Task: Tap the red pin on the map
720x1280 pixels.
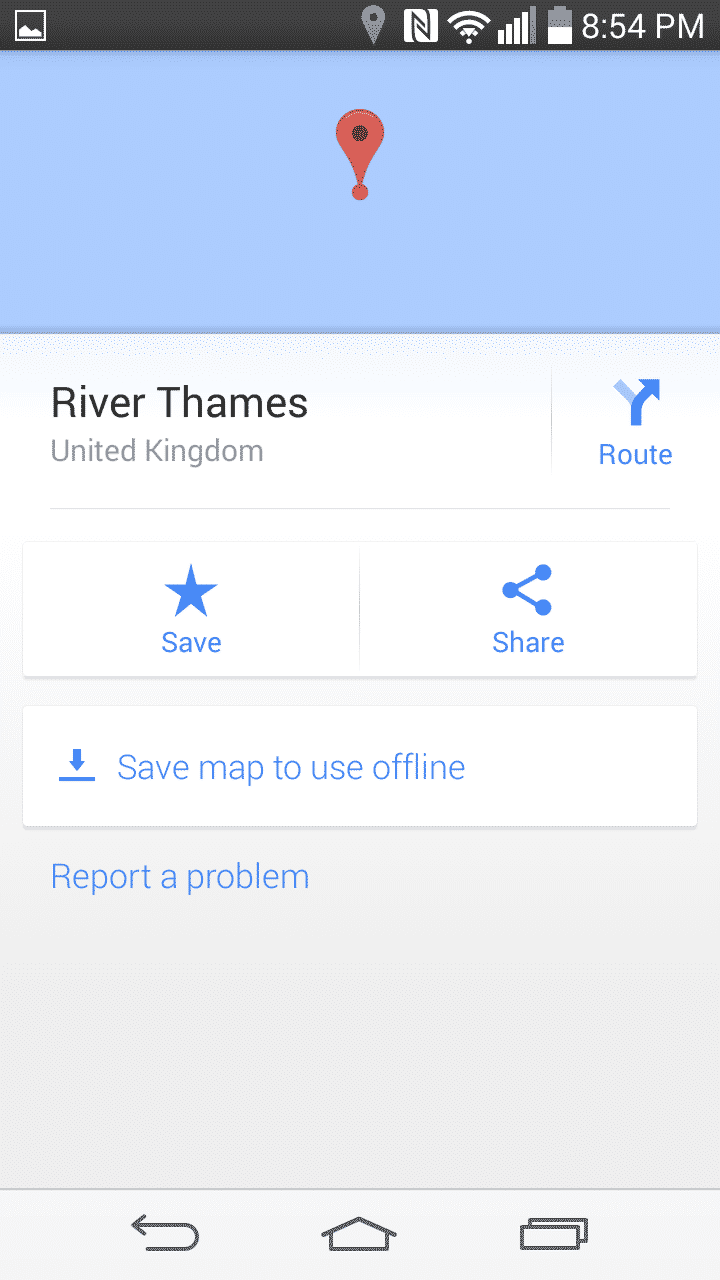Action: [x=359, y=148]
